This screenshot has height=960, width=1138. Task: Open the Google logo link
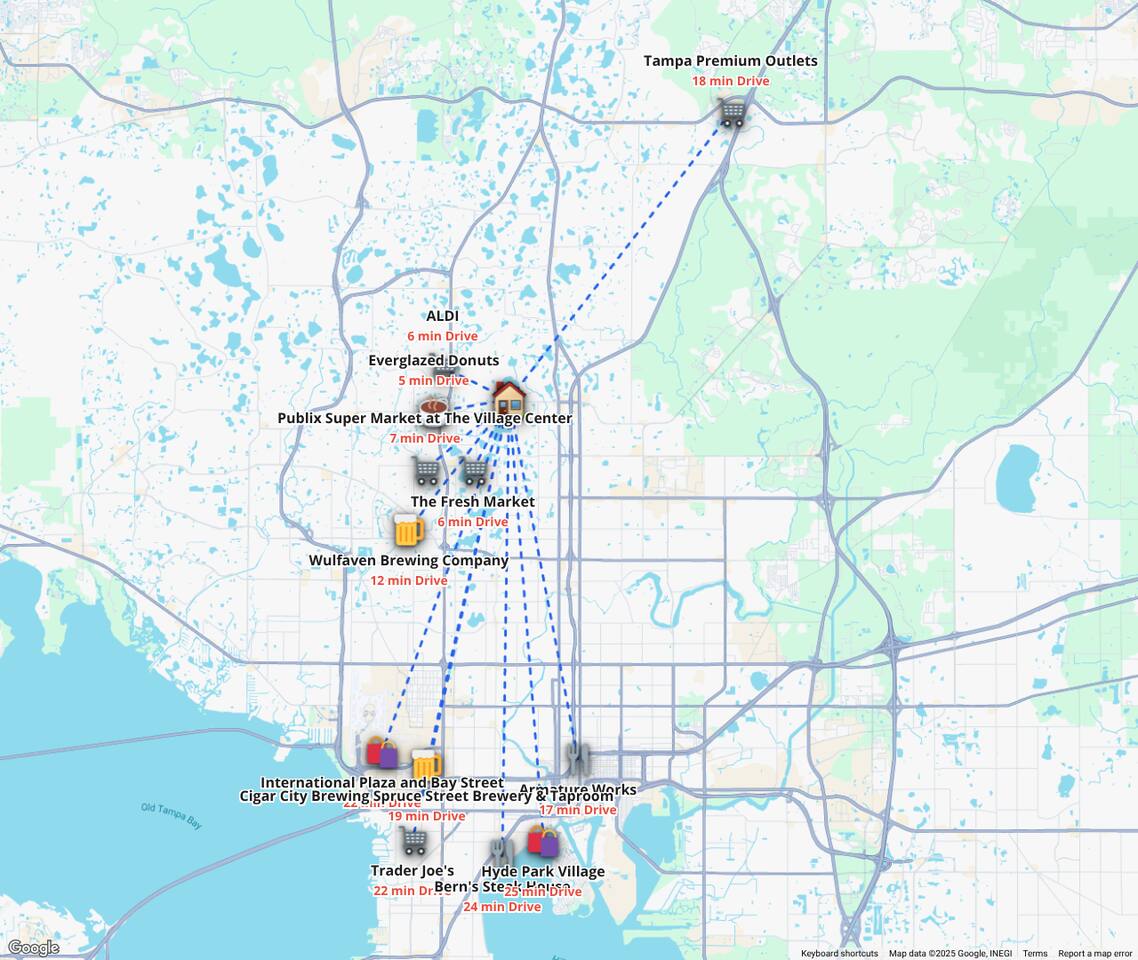pyautogui.click(x=33, y=947)
